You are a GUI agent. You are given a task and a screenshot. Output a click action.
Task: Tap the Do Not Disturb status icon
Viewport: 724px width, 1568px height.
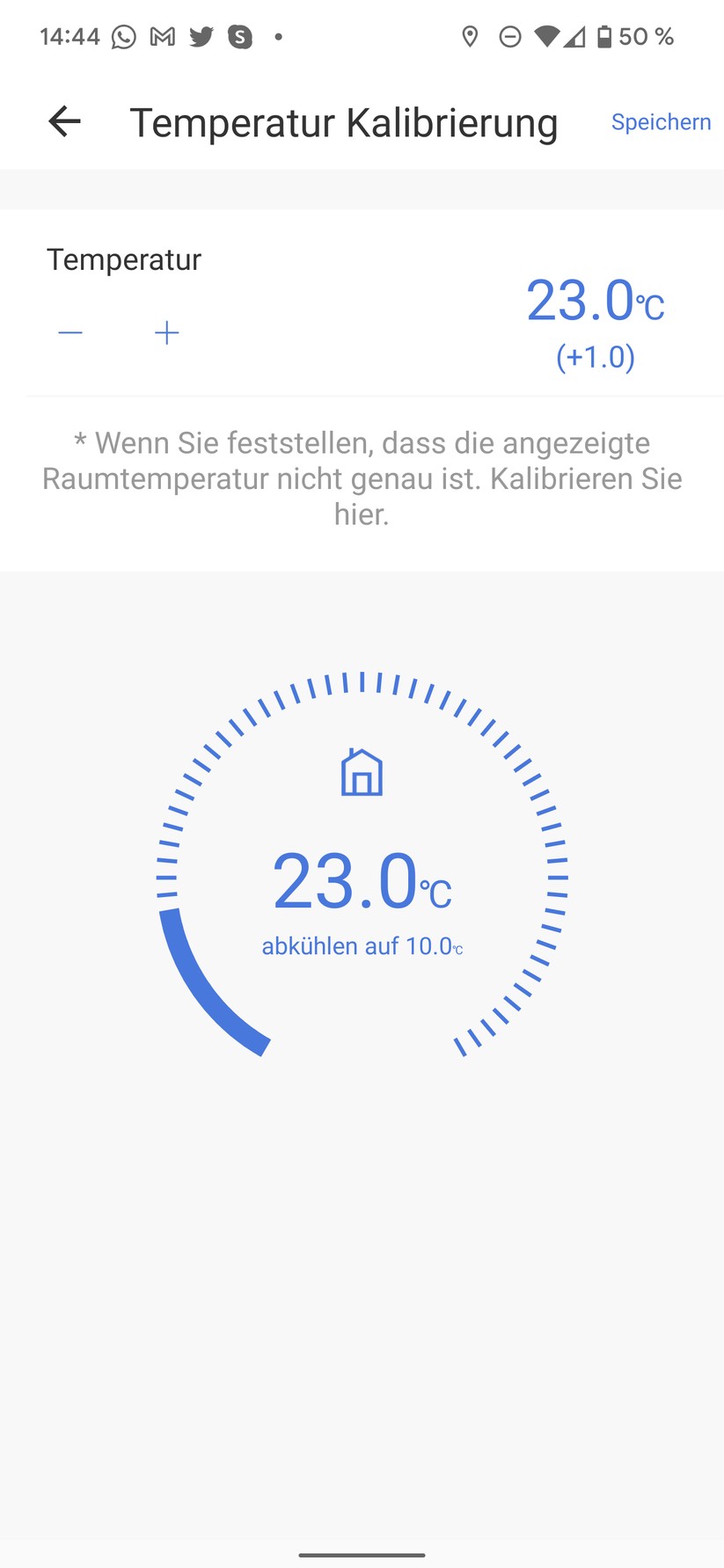[510, 36]
